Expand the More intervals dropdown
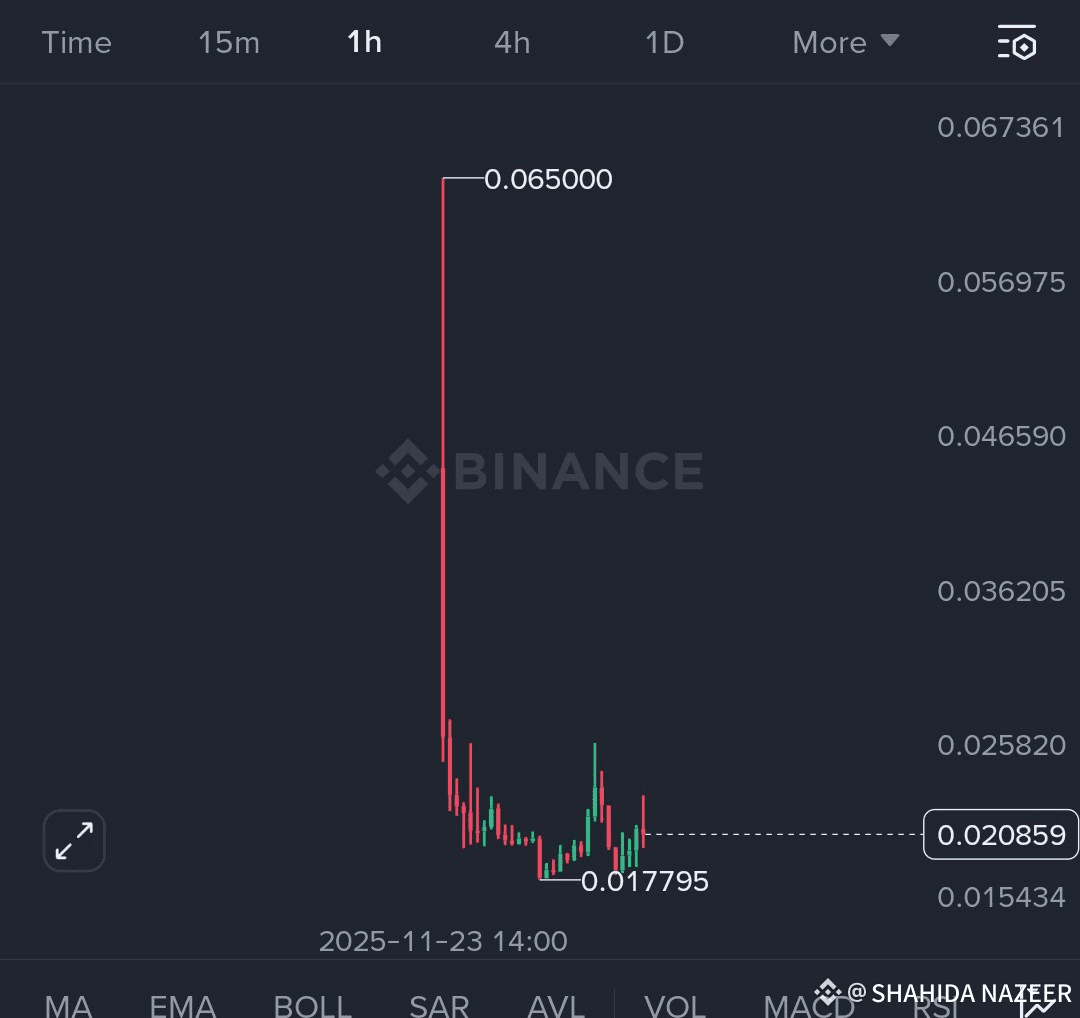 pyautogui.click(x=845, y=43)
